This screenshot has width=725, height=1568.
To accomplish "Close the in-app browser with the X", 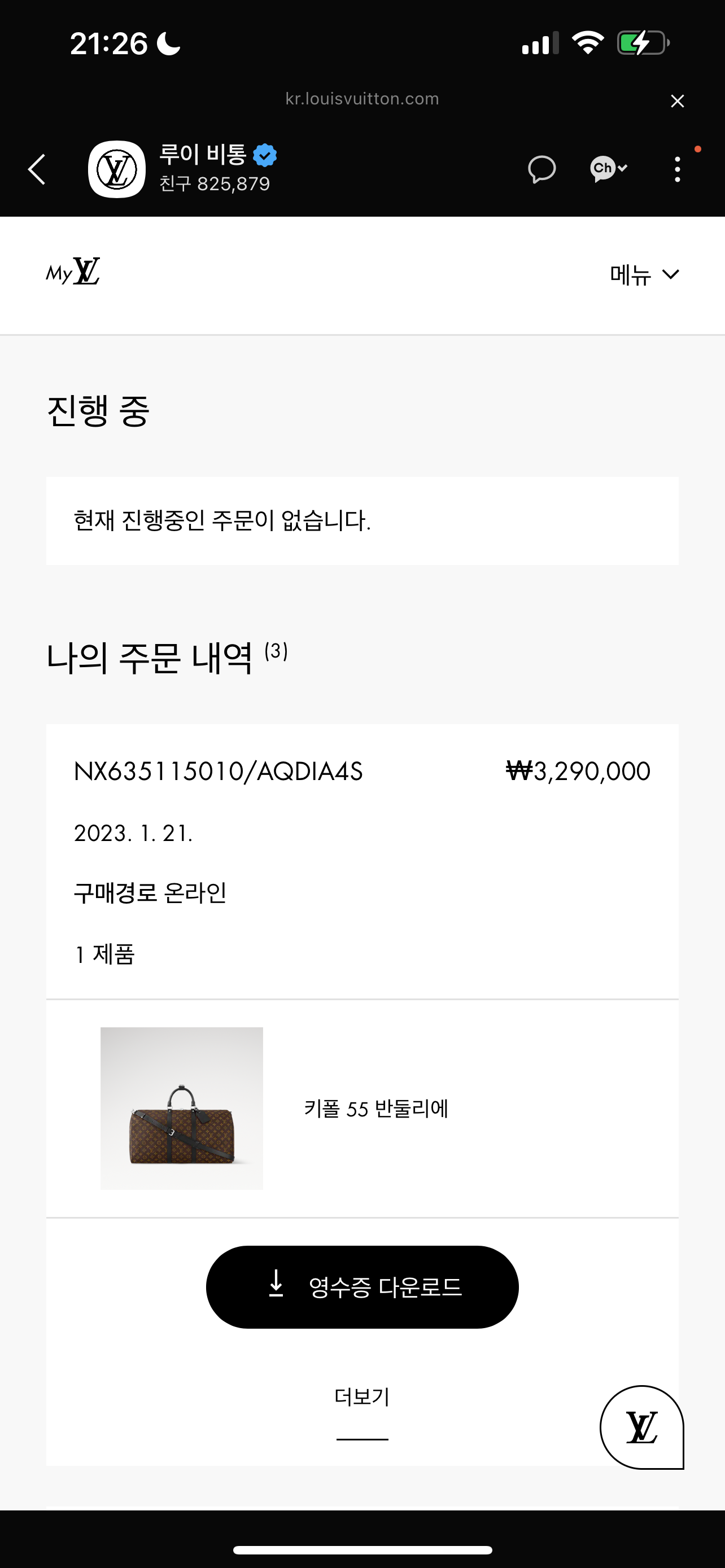I will coord(677,100).
